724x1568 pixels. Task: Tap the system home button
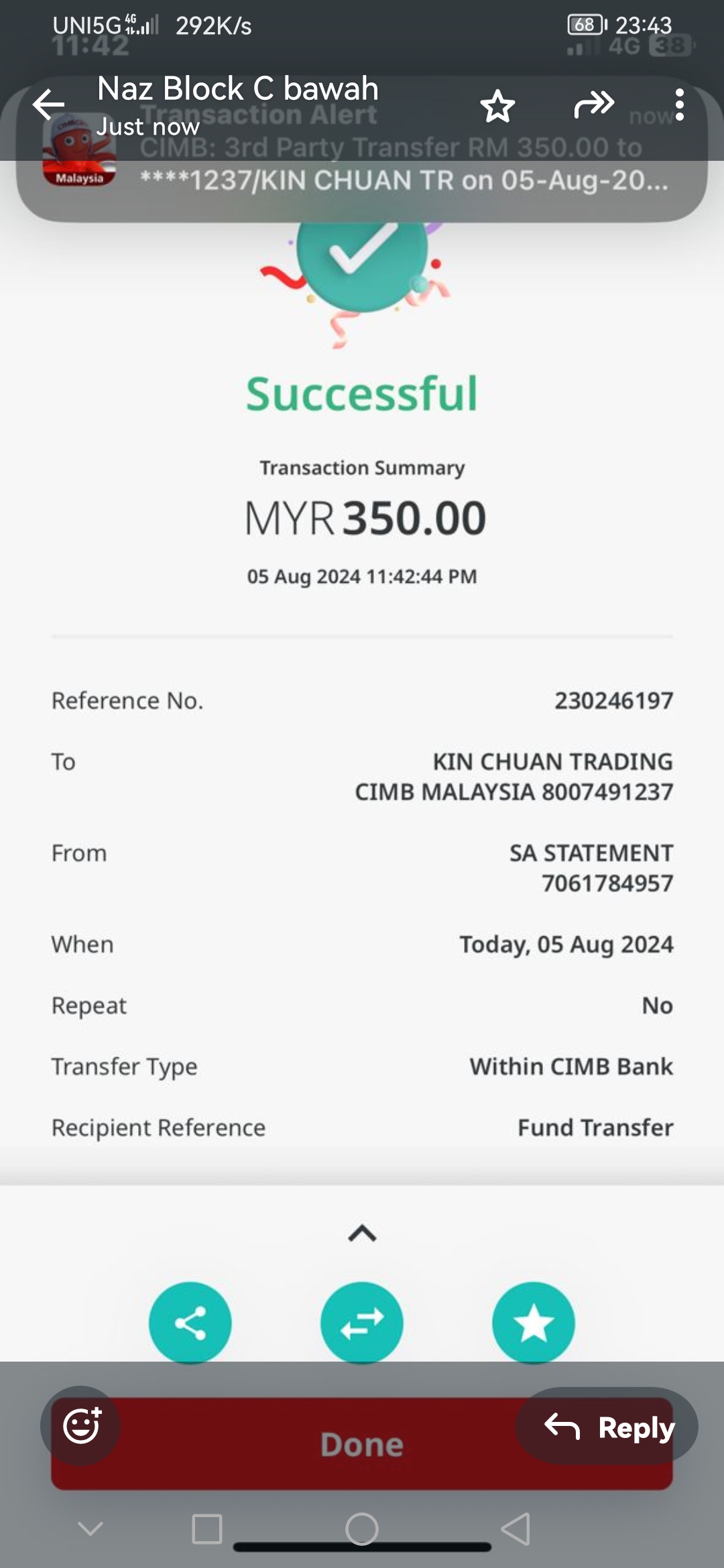click(362, 1529)
